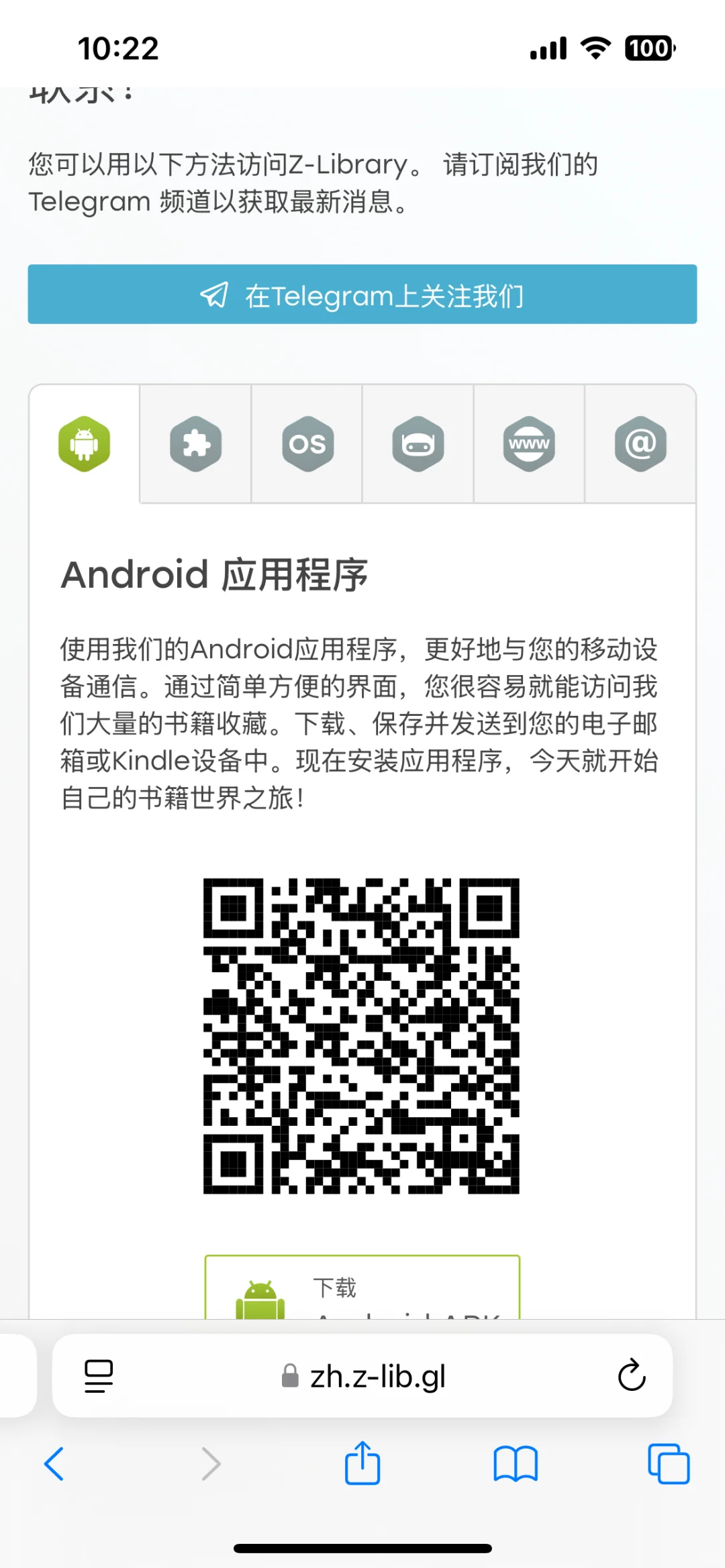Switch to the www website tab
The width and height of the screenshot is (725, 1568).
tap(529, 443)
